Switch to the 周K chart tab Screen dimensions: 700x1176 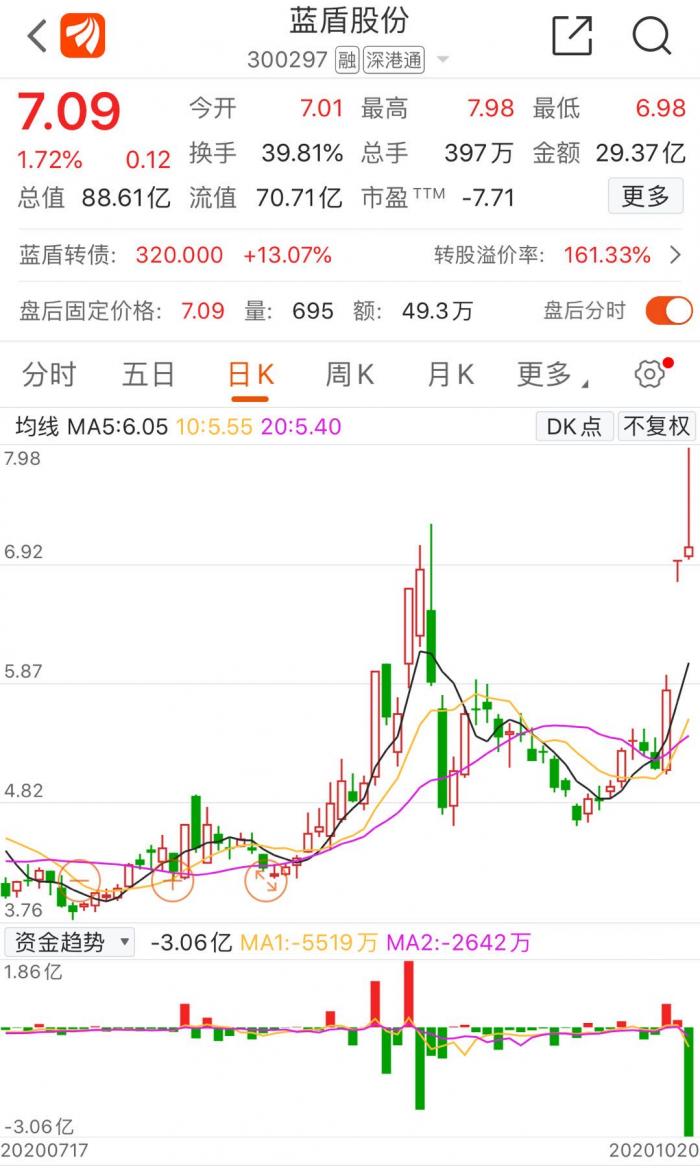pos(349,375)
